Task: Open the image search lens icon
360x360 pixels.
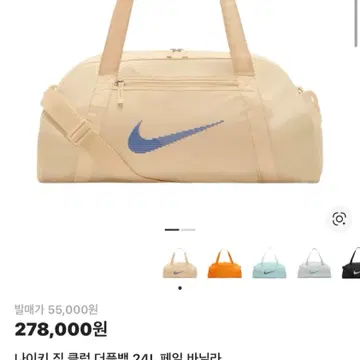Action: pyautogui.click(x=339, y=219)
